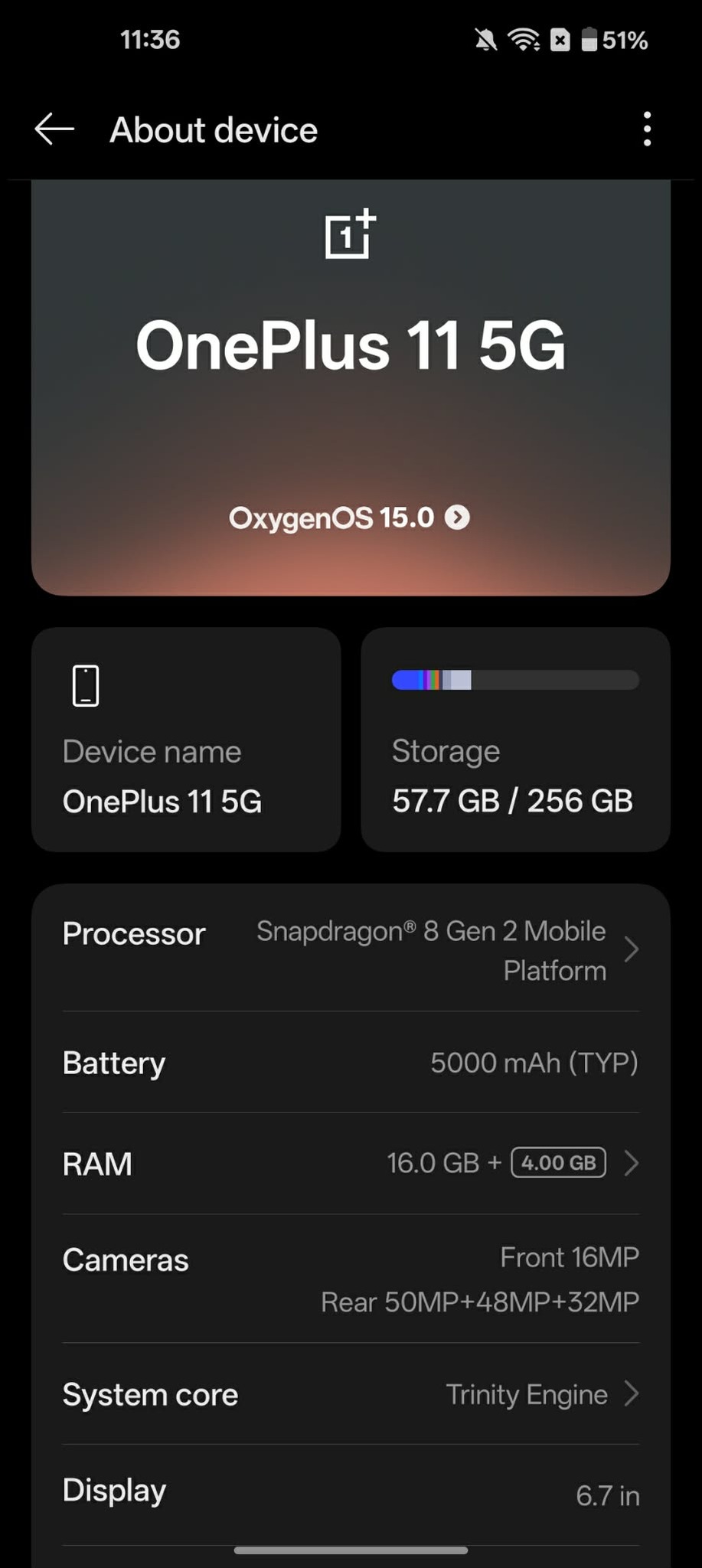Open the Storage usage card

point(515,740)
